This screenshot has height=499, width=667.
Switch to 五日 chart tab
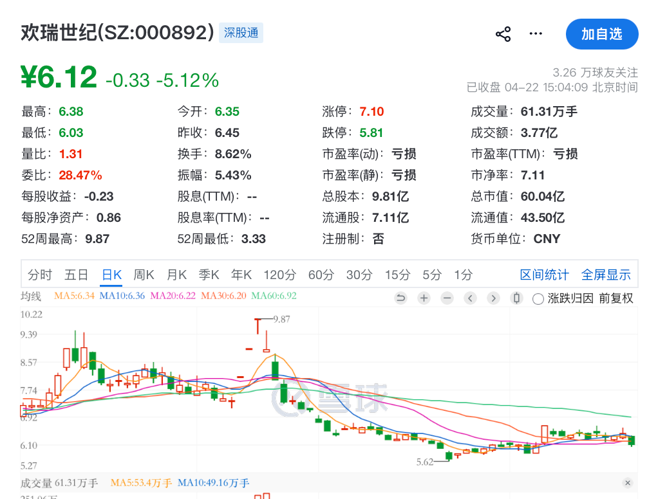tap(76, 275)
